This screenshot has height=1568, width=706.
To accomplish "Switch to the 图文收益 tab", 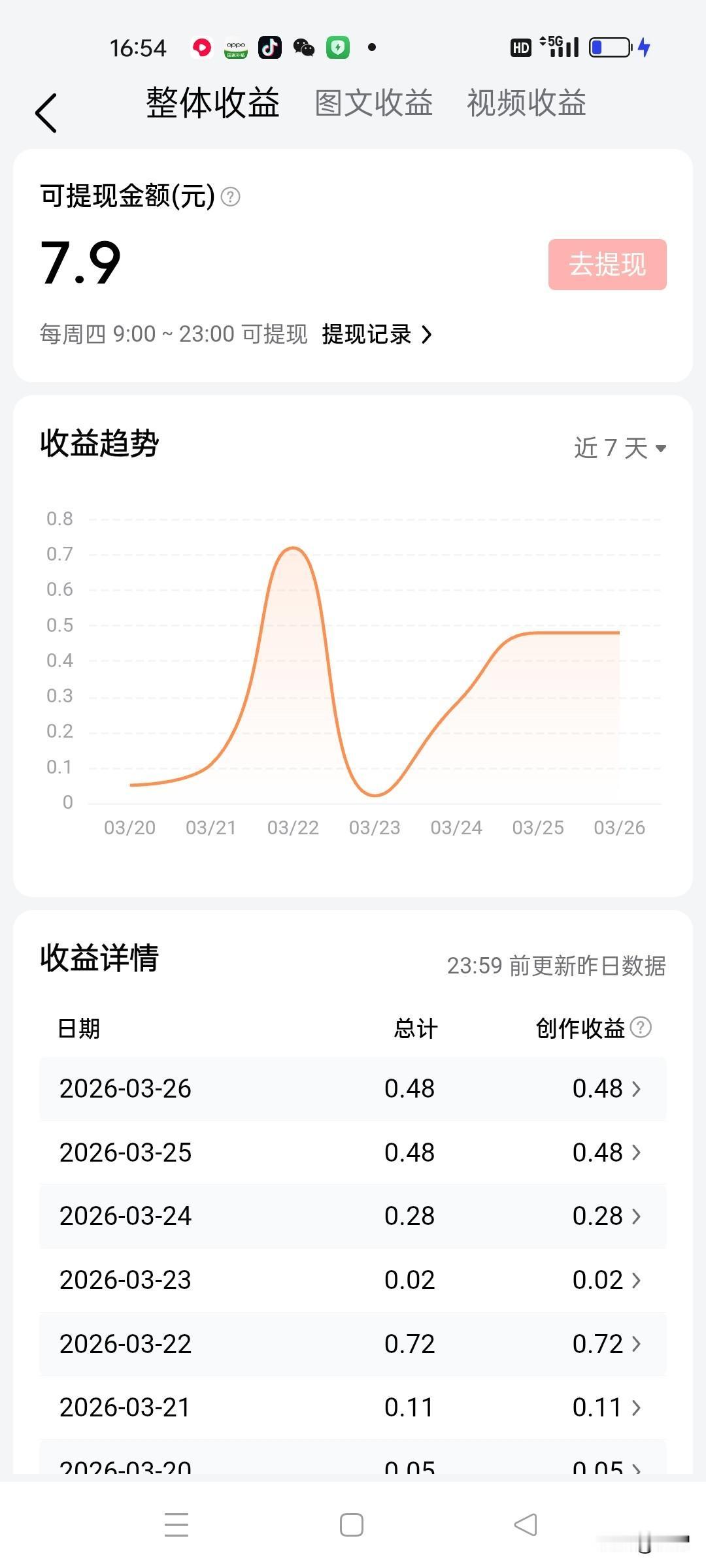I will point(374,103).
